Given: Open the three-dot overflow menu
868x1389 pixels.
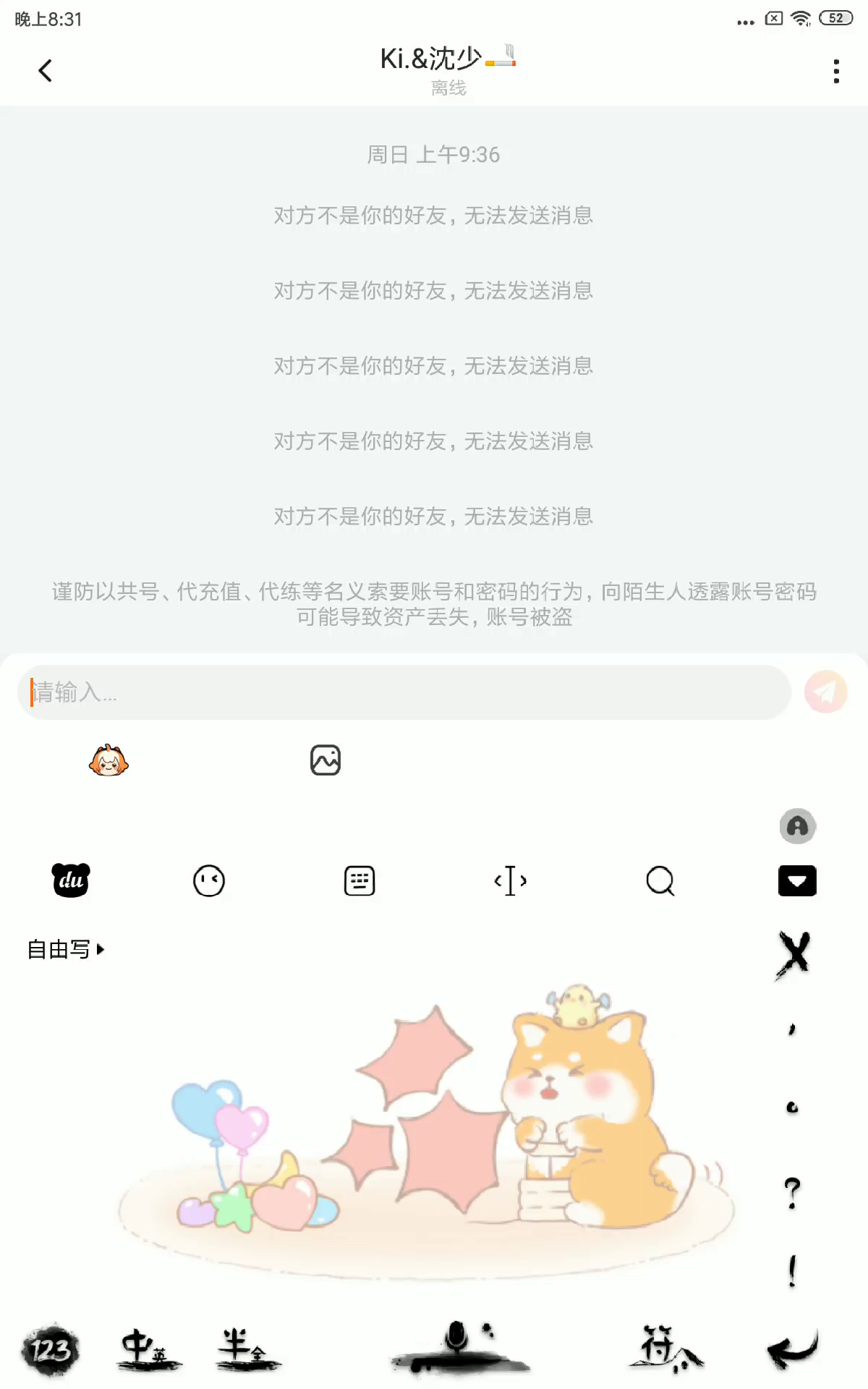Looking at the screenshot, I should click(836, 71).
